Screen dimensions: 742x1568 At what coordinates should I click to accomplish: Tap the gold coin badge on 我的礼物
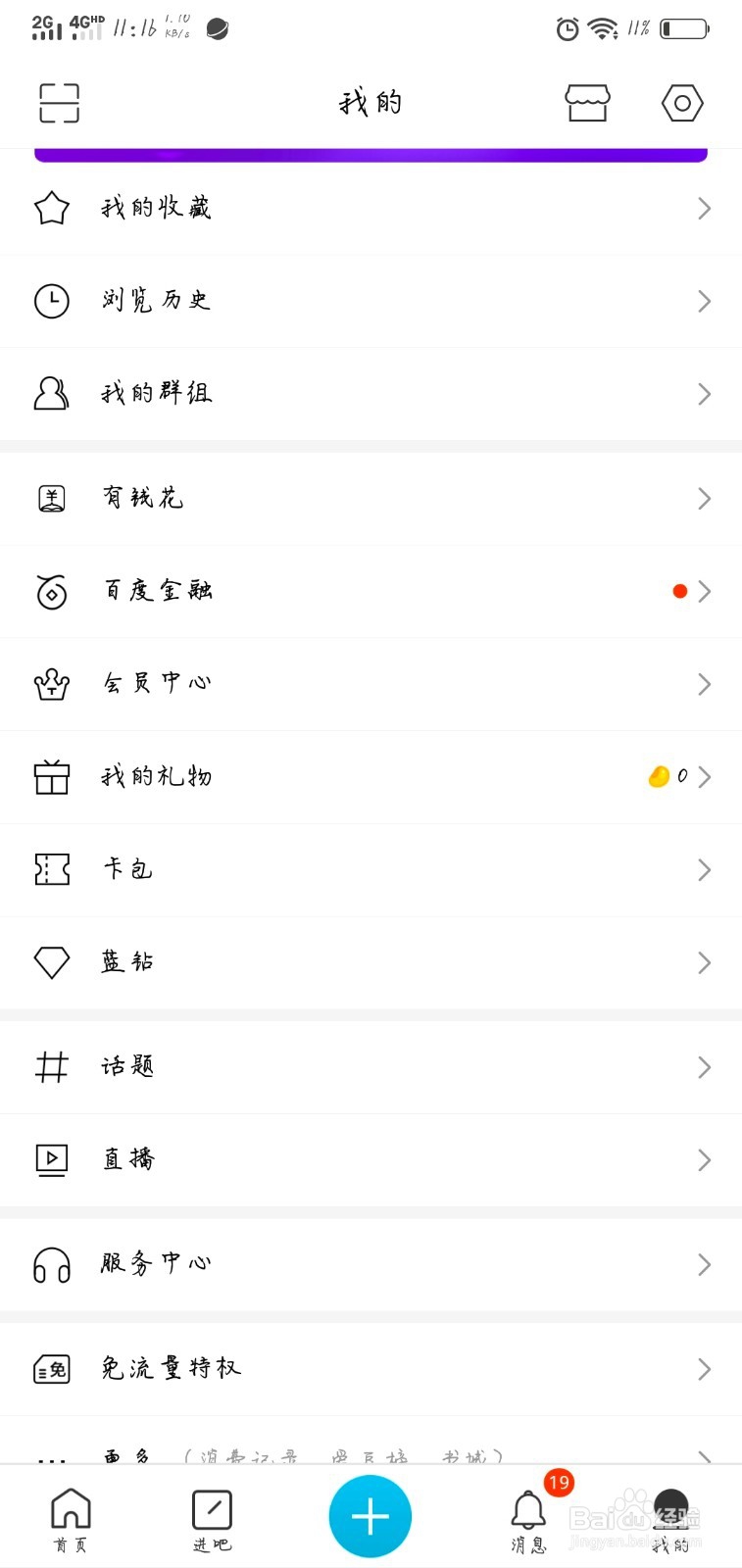pyautogui.click(x=664, y=777)
